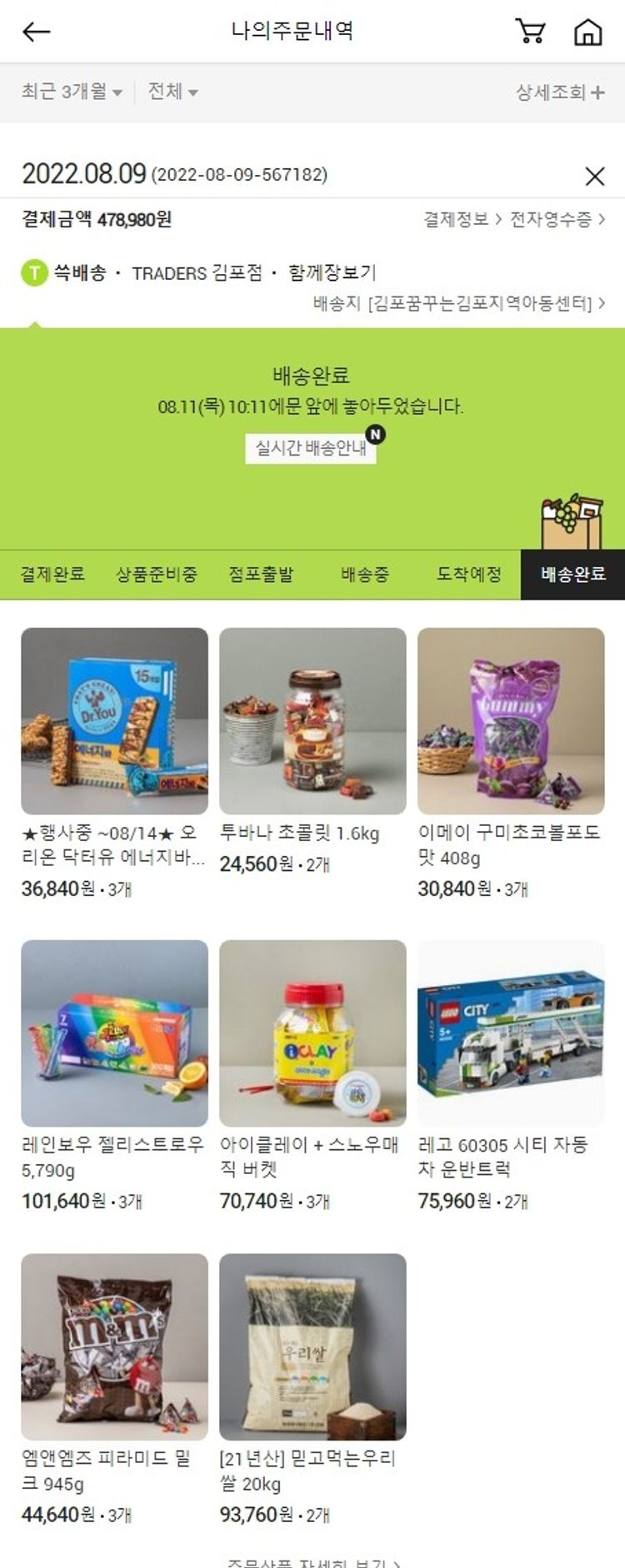The height and width of the screenshot is (1568, 625).
Task: Close the 2022.08.09 order details
Action: pos(594,176)
